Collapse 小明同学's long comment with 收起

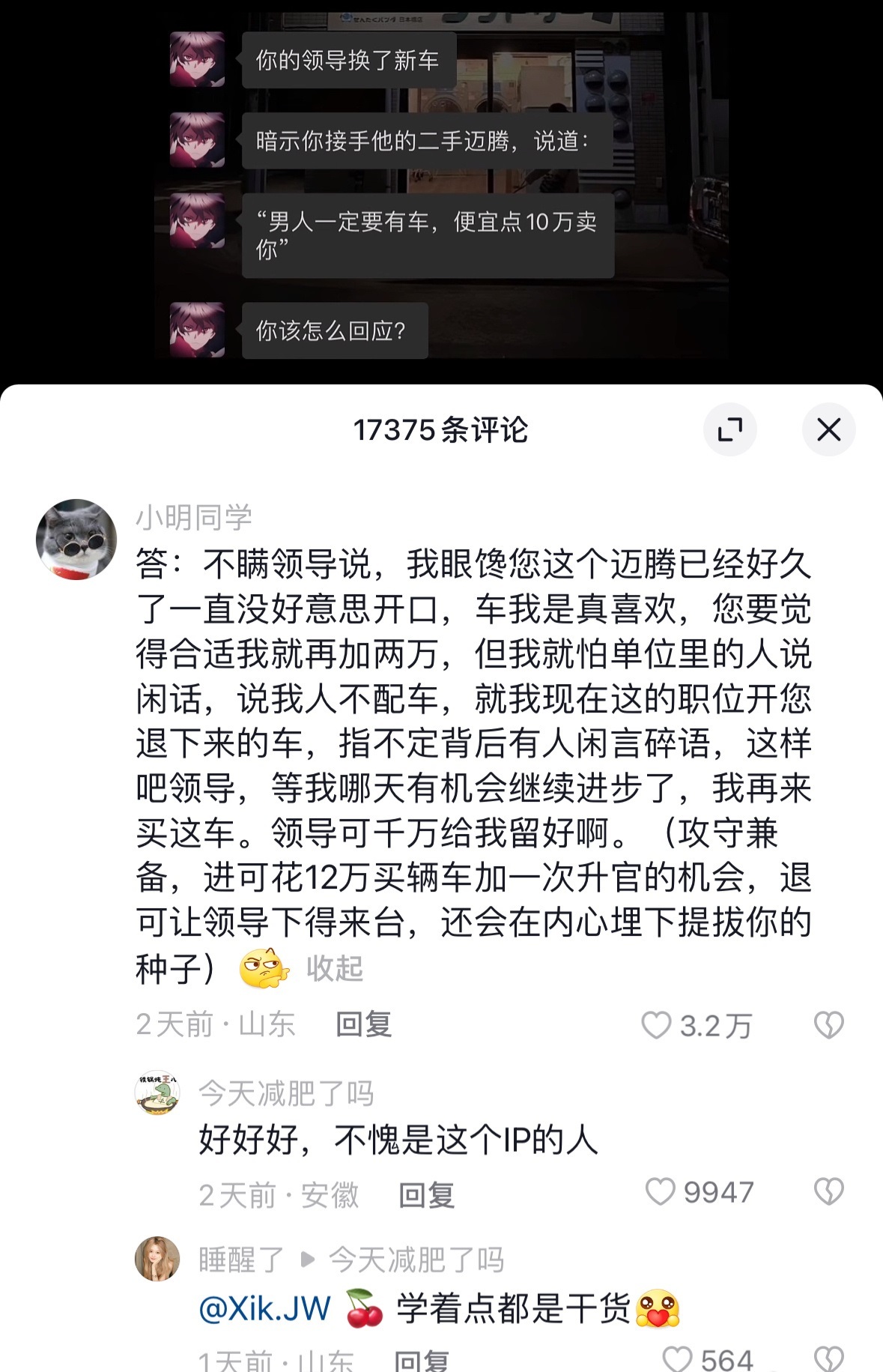coord(334,968)
